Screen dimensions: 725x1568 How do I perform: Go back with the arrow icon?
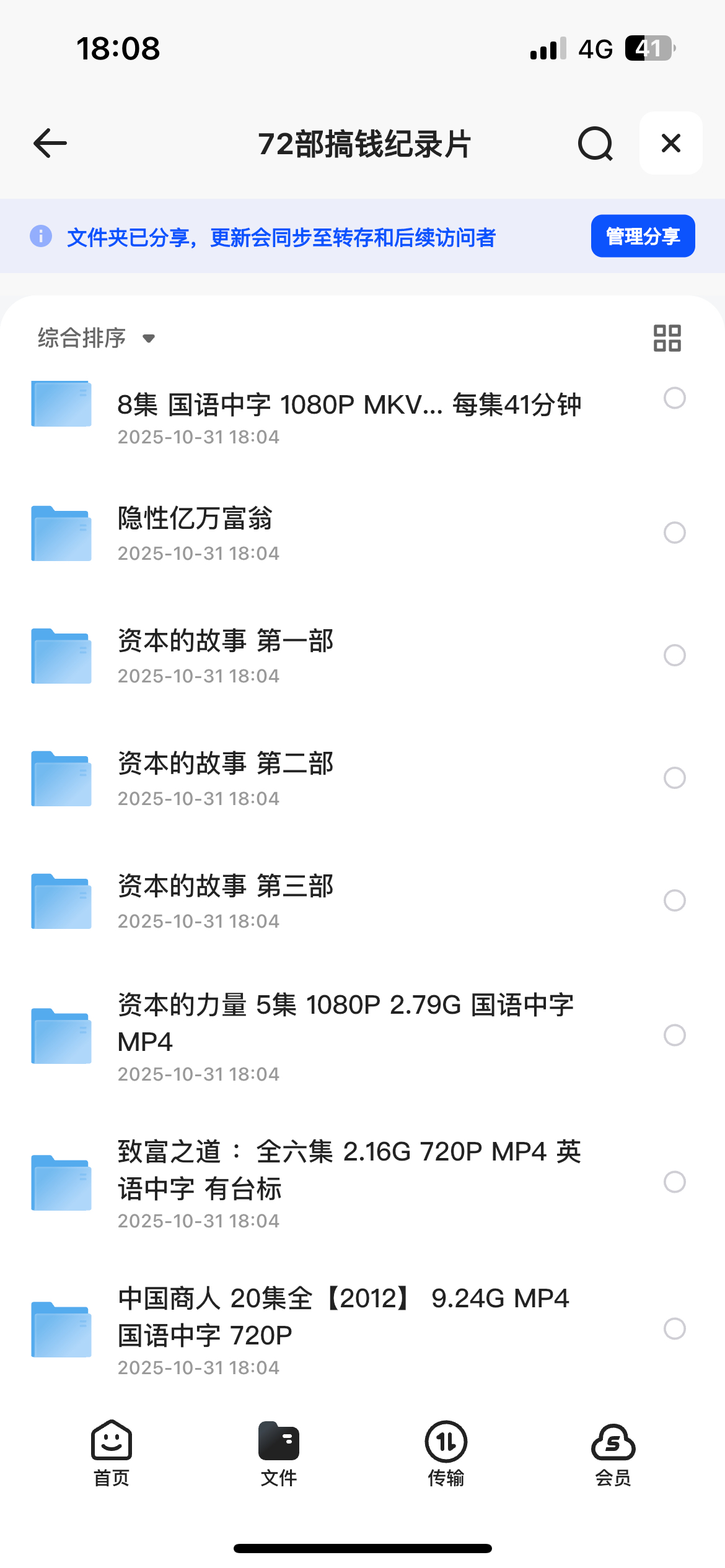(x=50, y=143)
